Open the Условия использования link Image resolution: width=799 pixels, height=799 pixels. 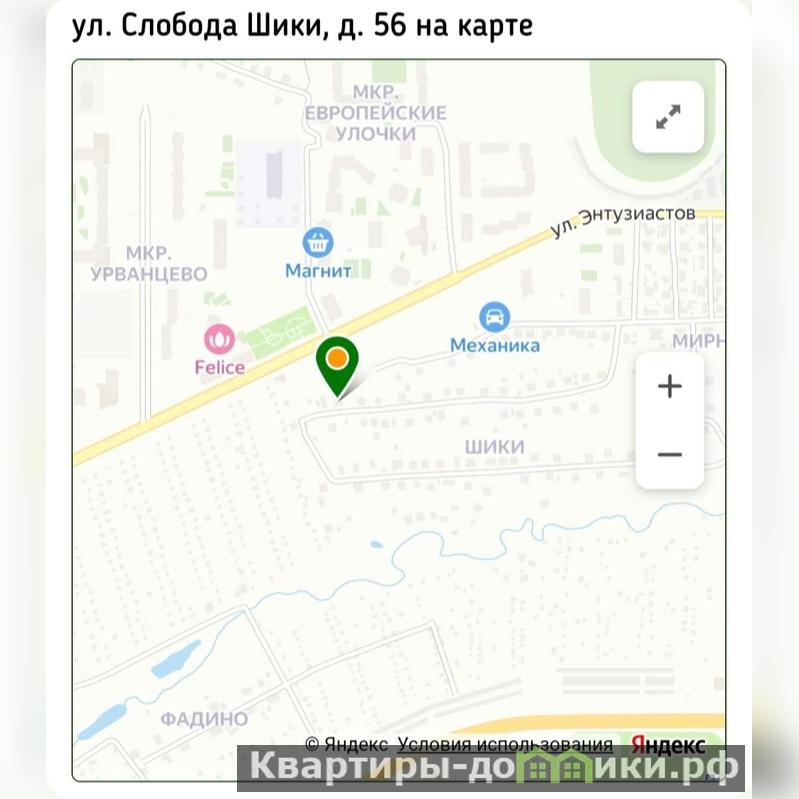click(505, 744)
